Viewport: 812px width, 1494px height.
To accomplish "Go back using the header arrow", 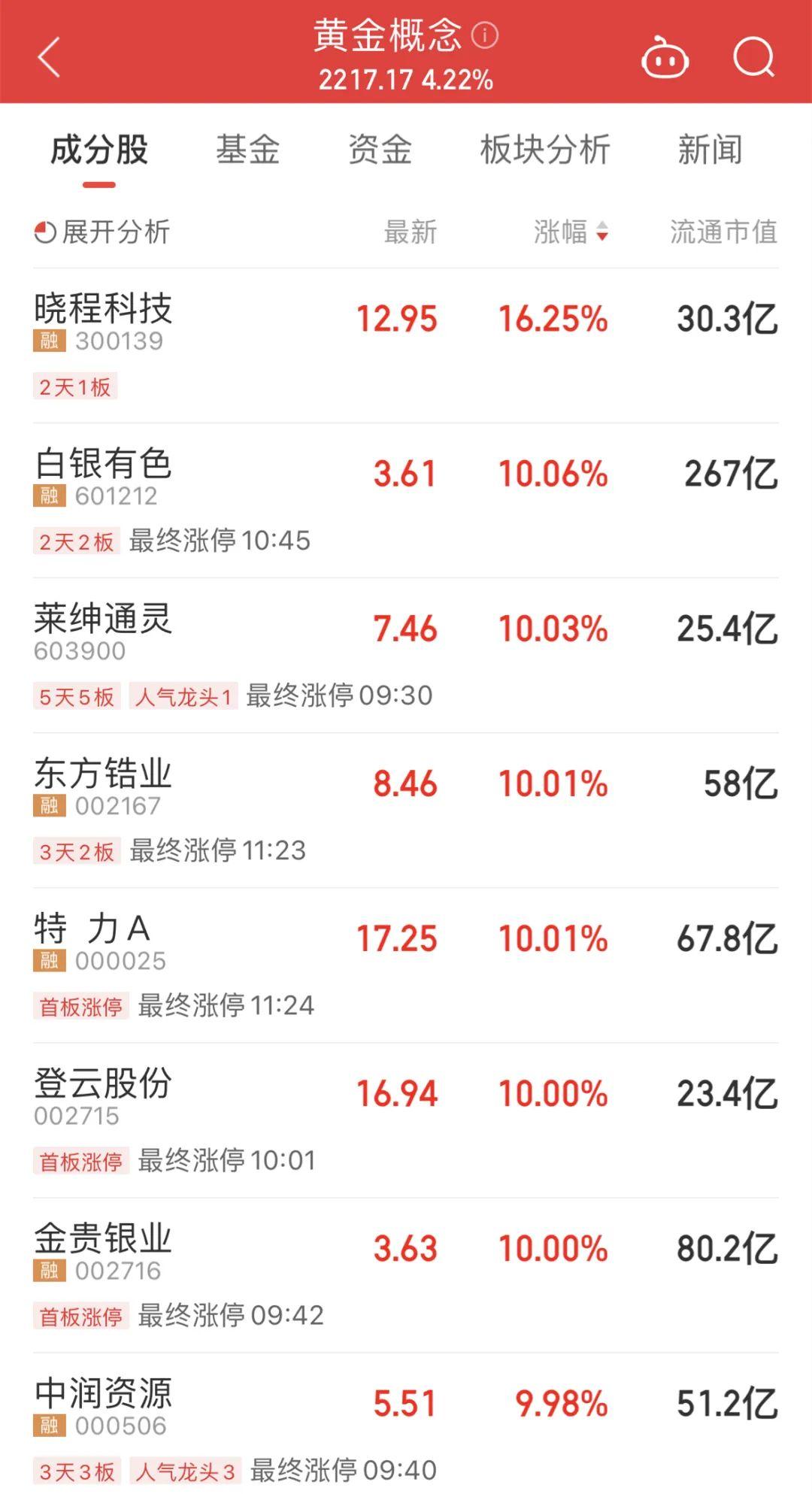I will coord(50,57).
